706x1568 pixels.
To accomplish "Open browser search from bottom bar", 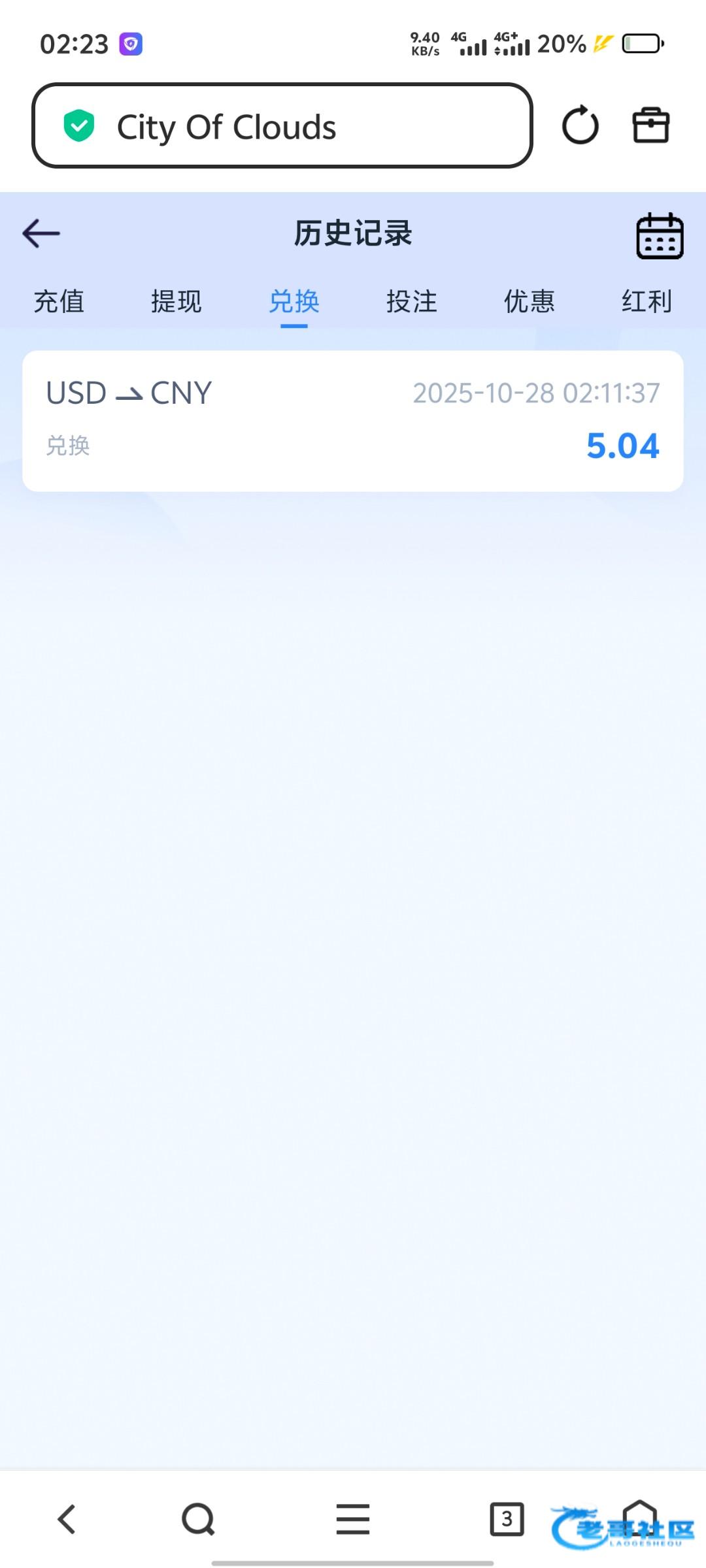I will coord(198,1519).
